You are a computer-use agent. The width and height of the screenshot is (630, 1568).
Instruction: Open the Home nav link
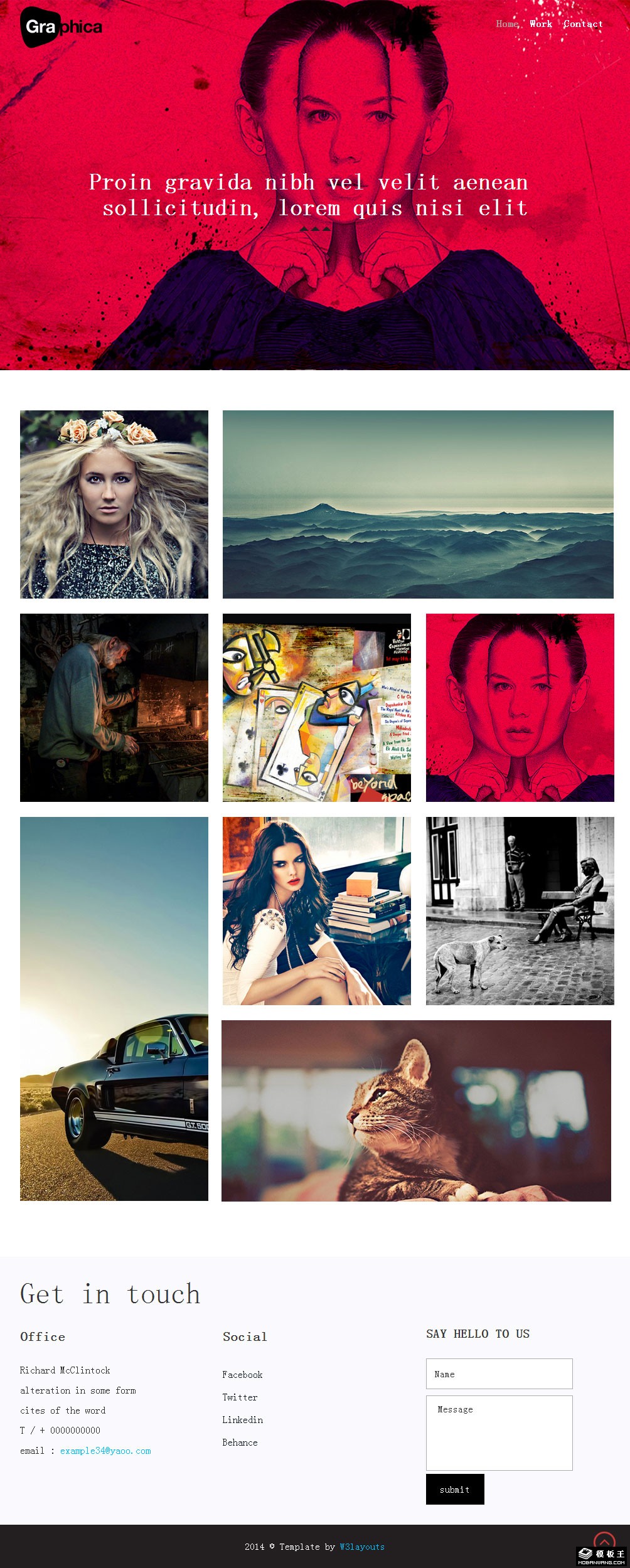(507, 24)
